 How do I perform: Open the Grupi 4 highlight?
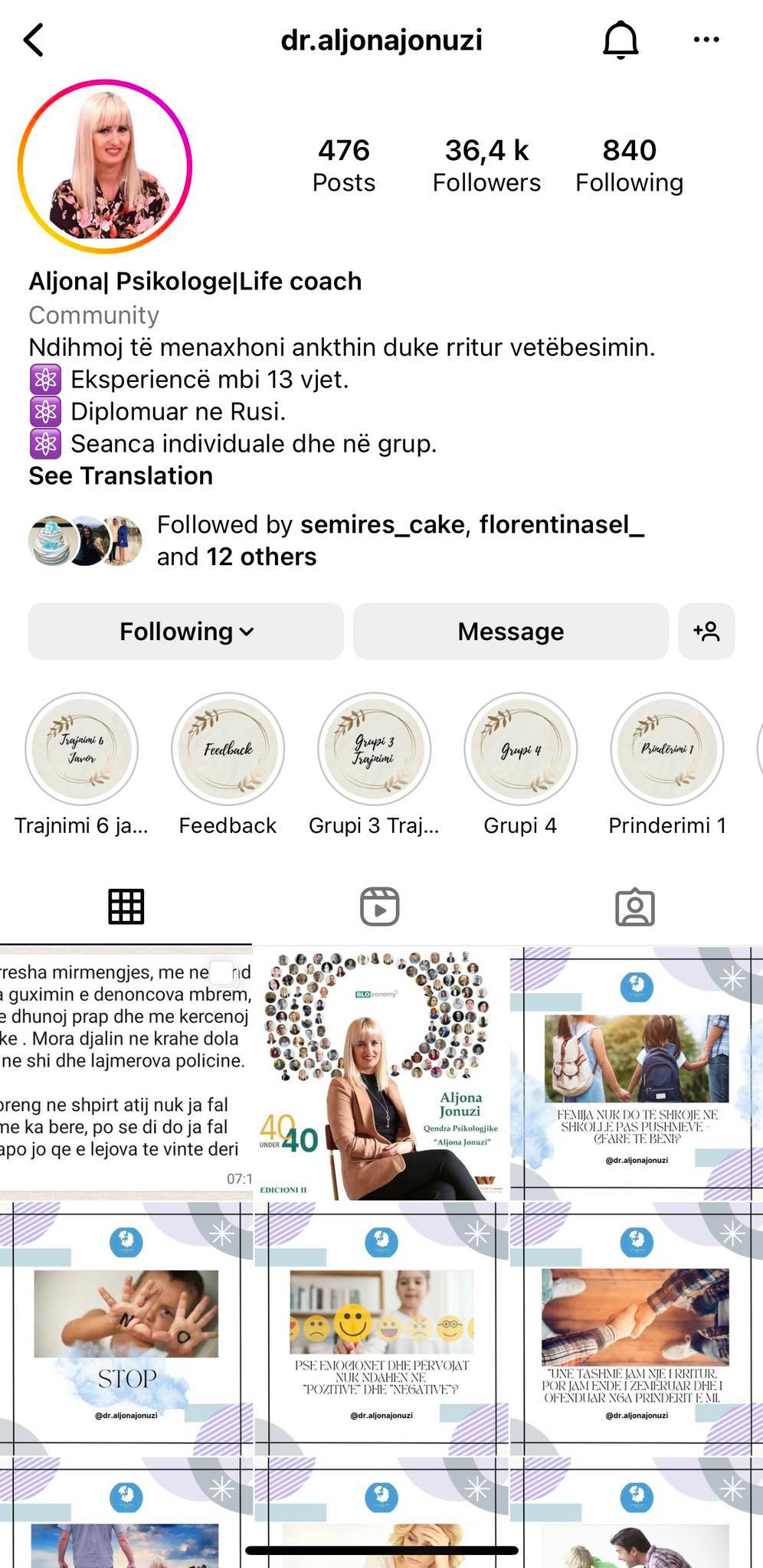coord(520,749)
